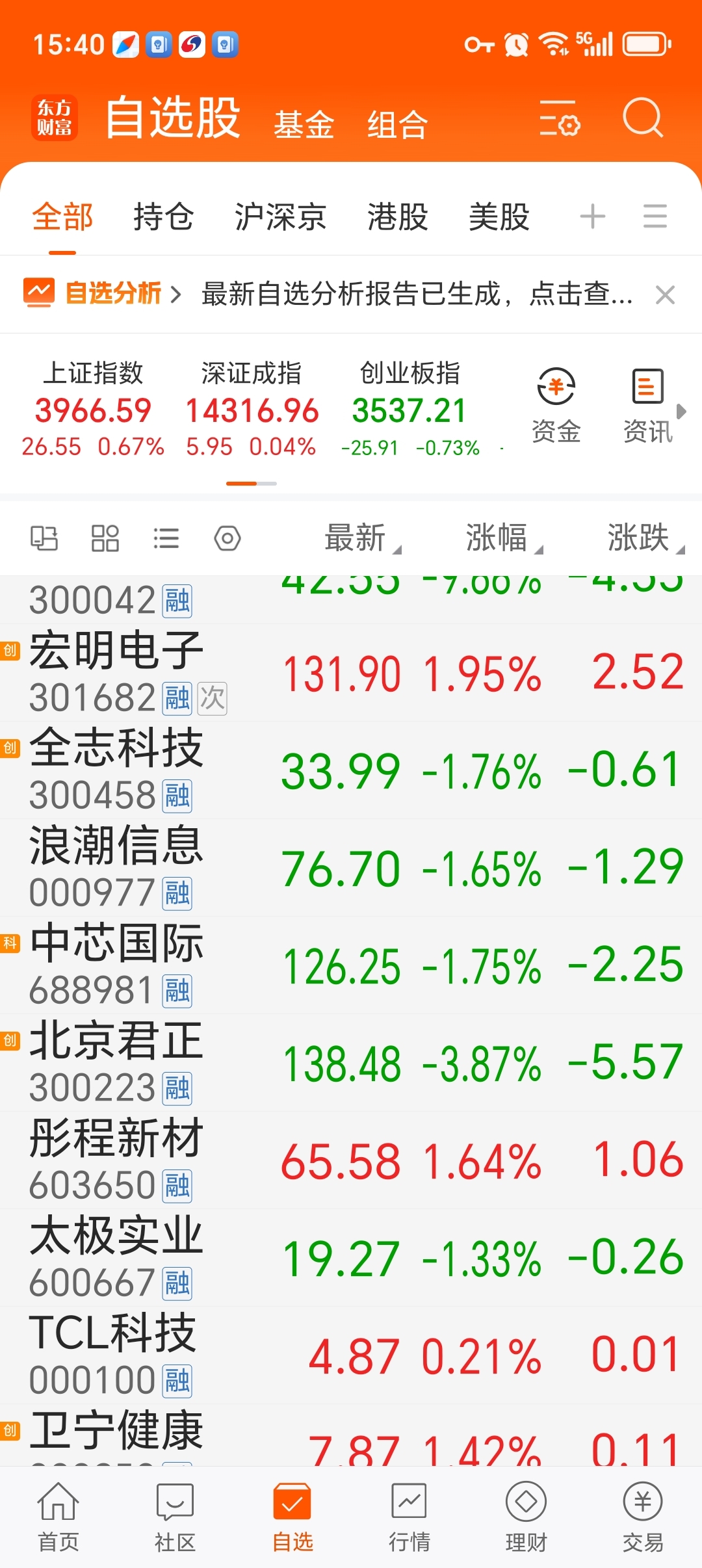Open stock 中芯国际 688981
This screenshot has height=1568, width=702.
point(351,965)
